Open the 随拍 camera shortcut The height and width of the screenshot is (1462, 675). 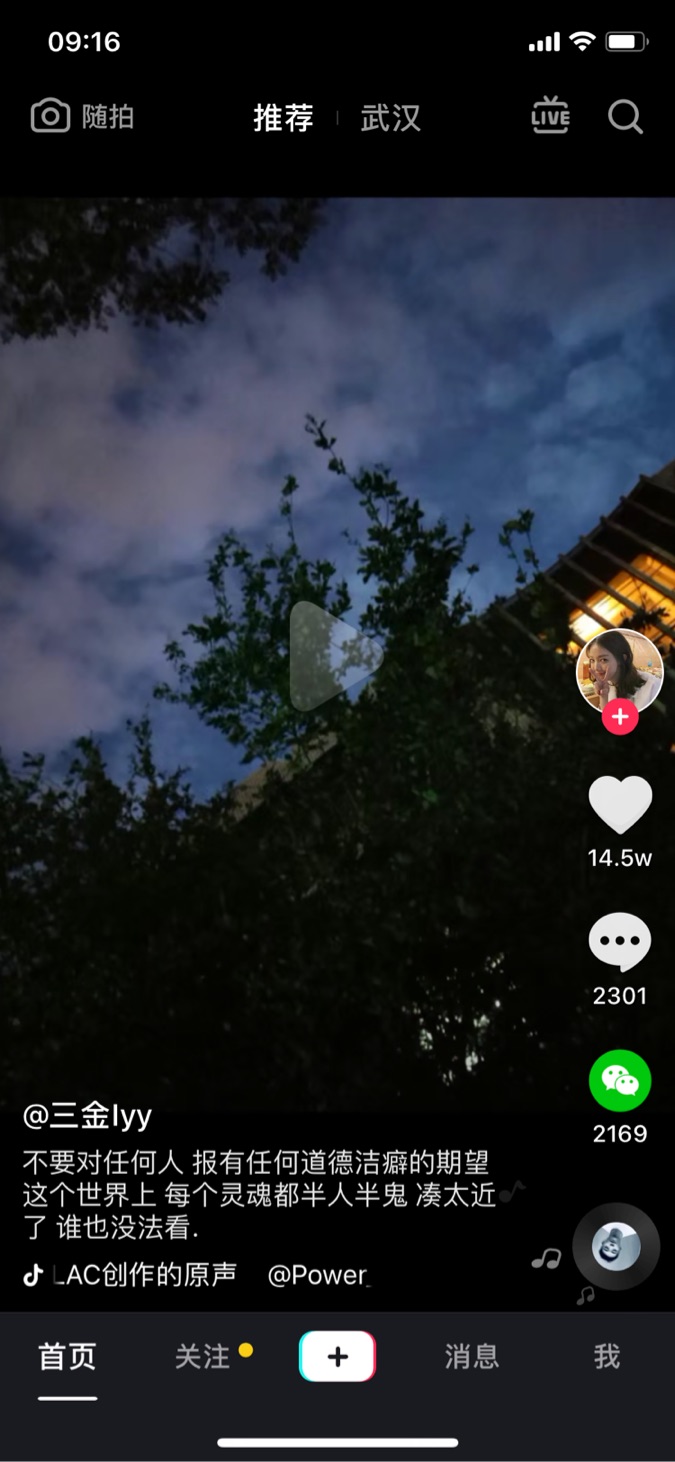[x=82, y=117]
